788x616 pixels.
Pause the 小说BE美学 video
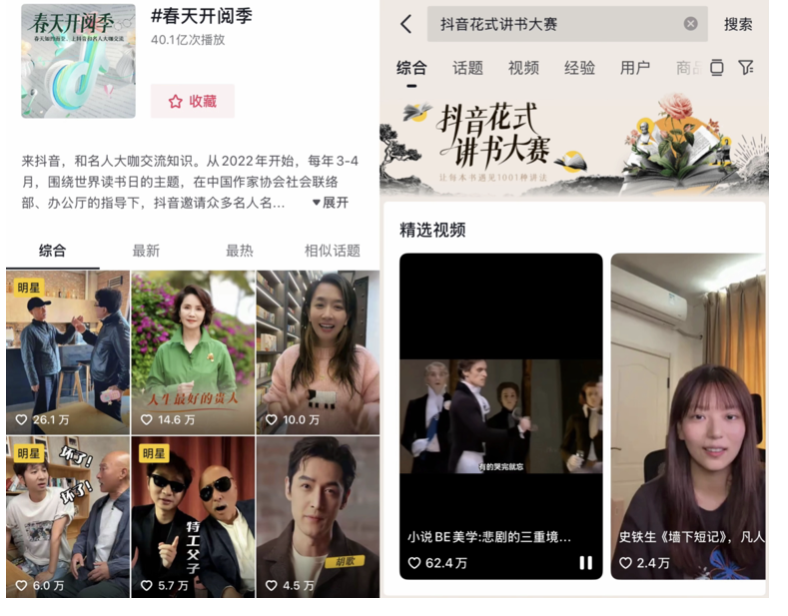586,563
